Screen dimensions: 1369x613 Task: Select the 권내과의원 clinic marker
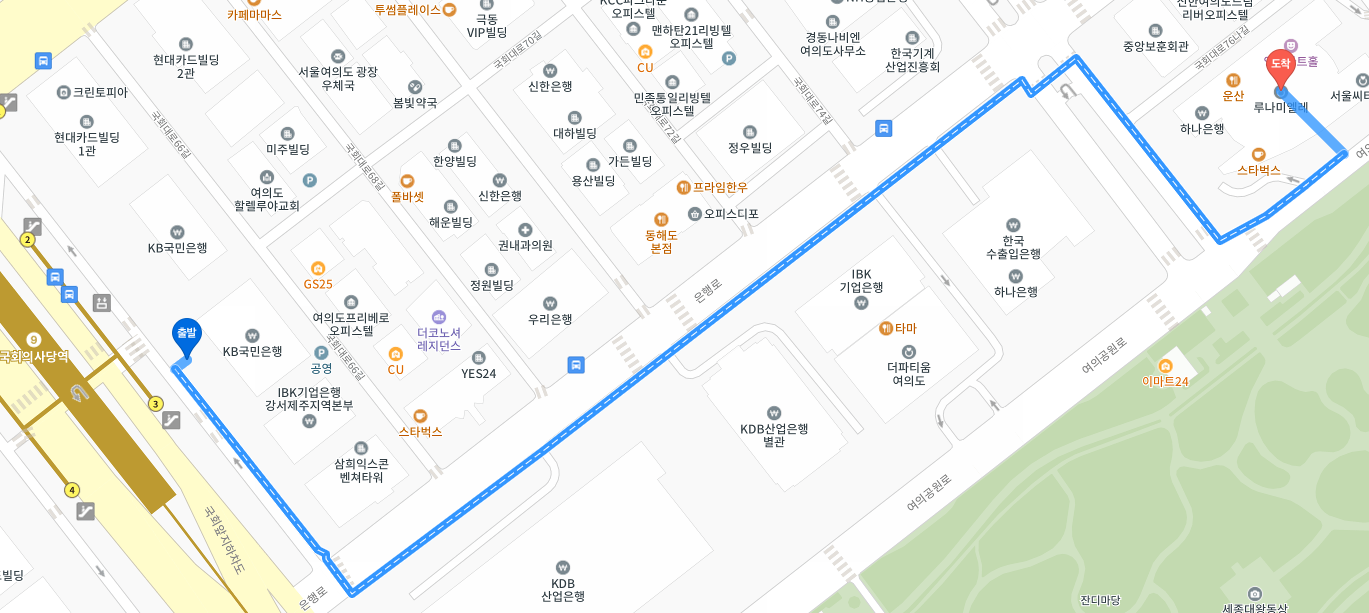point(525,230)
